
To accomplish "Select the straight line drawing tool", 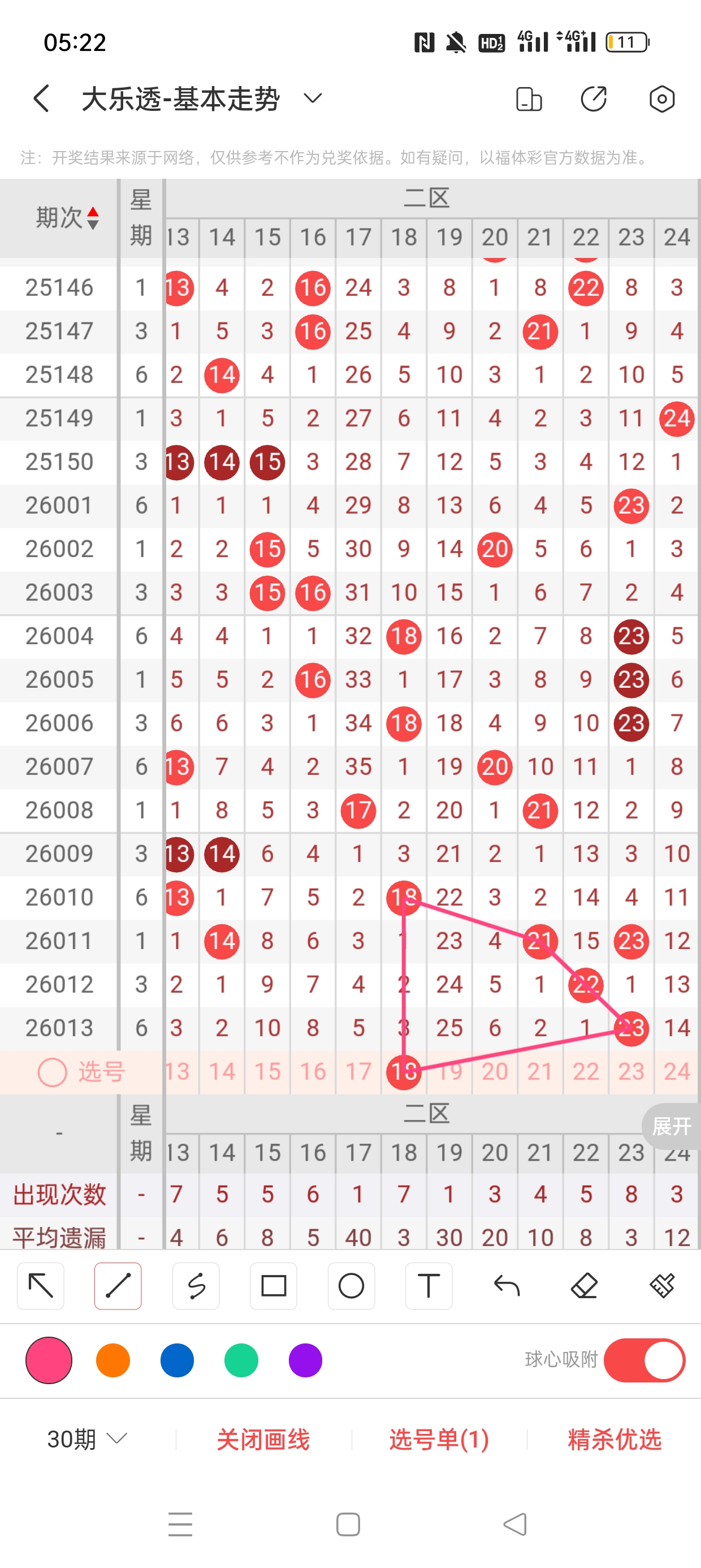I will [118, 1286].
